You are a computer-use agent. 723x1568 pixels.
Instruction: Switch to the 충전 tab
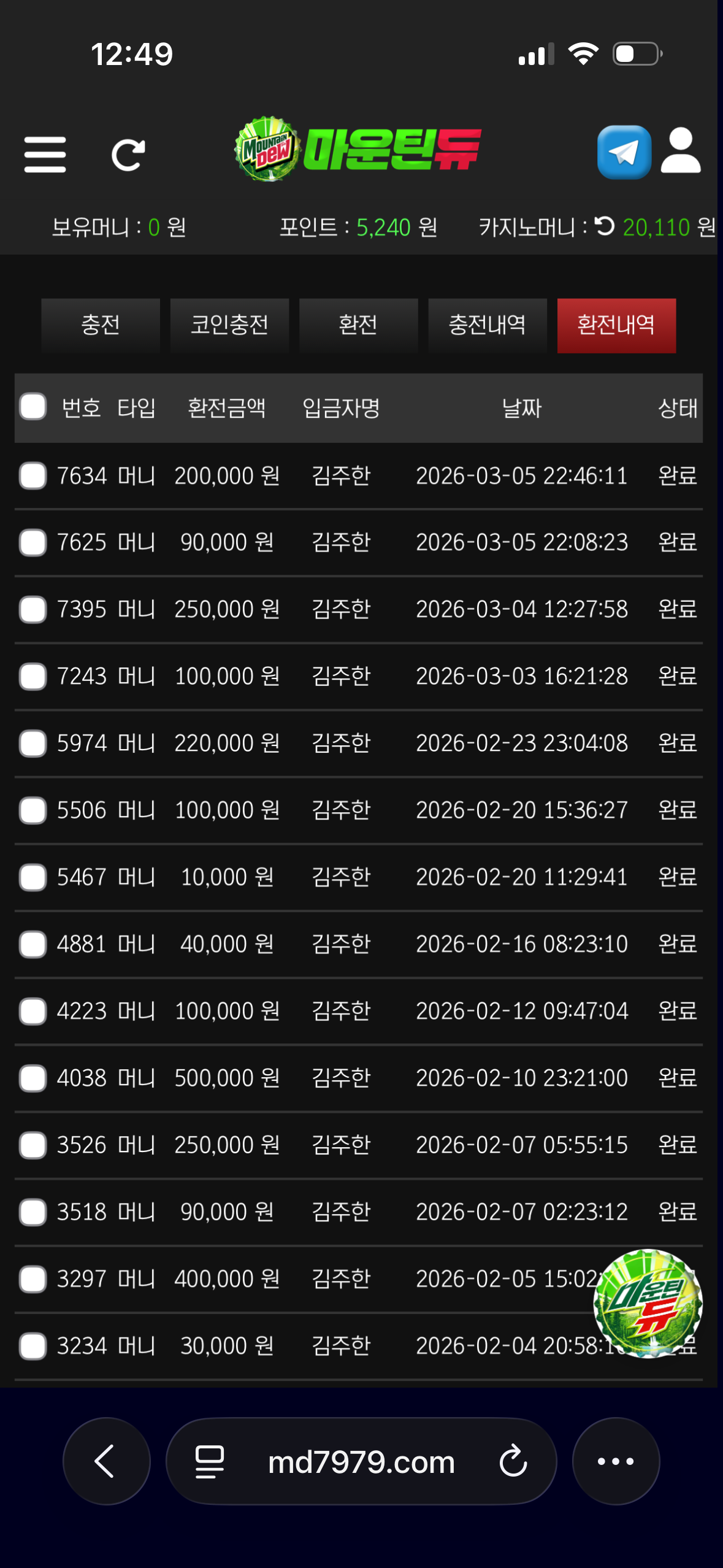(101, 325)
